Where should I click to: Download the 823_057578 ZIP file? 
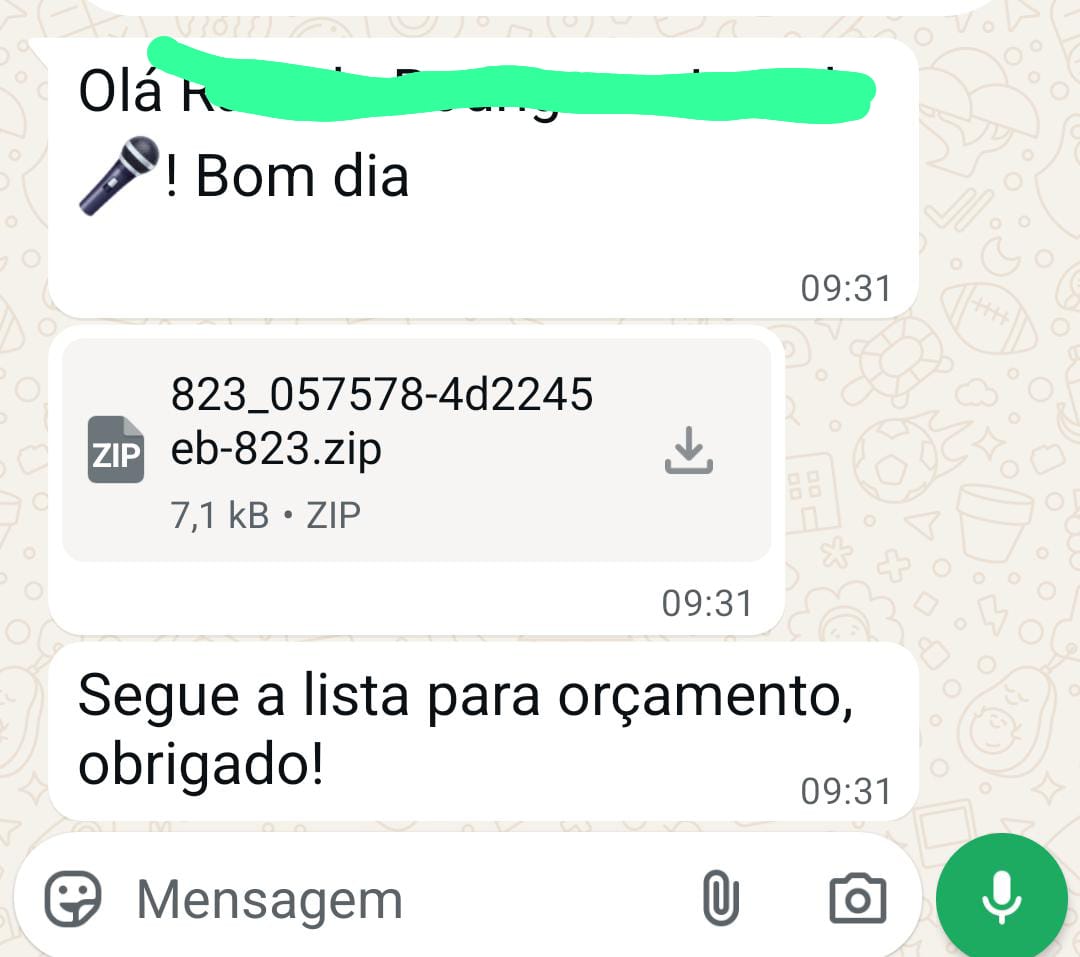688,450
